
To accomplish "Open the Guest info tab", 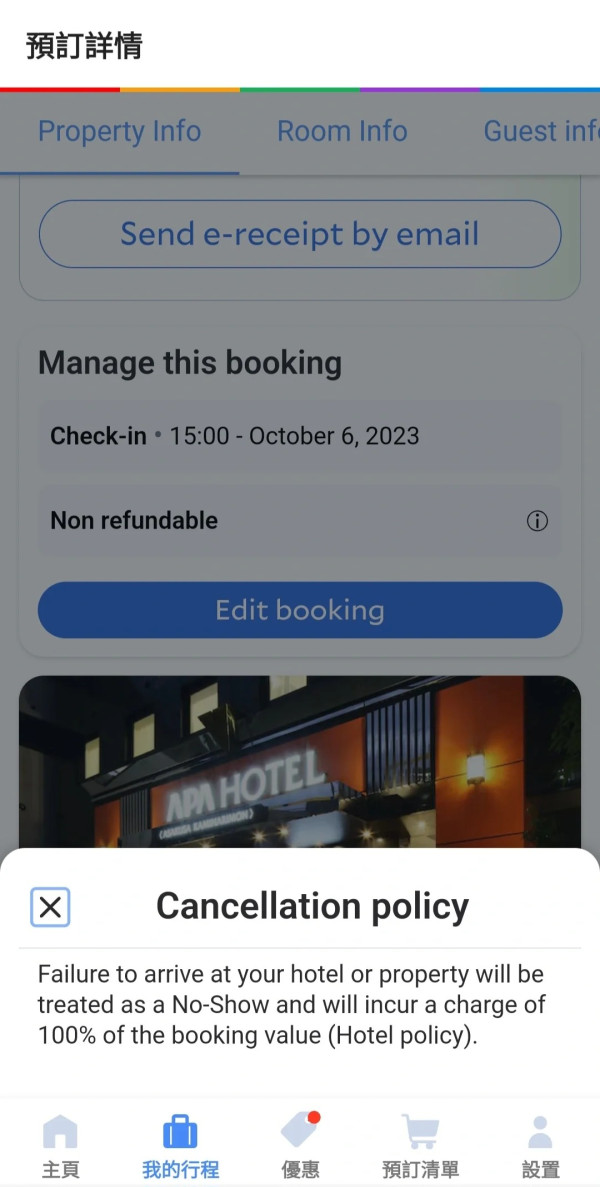I will coord(540,132).
